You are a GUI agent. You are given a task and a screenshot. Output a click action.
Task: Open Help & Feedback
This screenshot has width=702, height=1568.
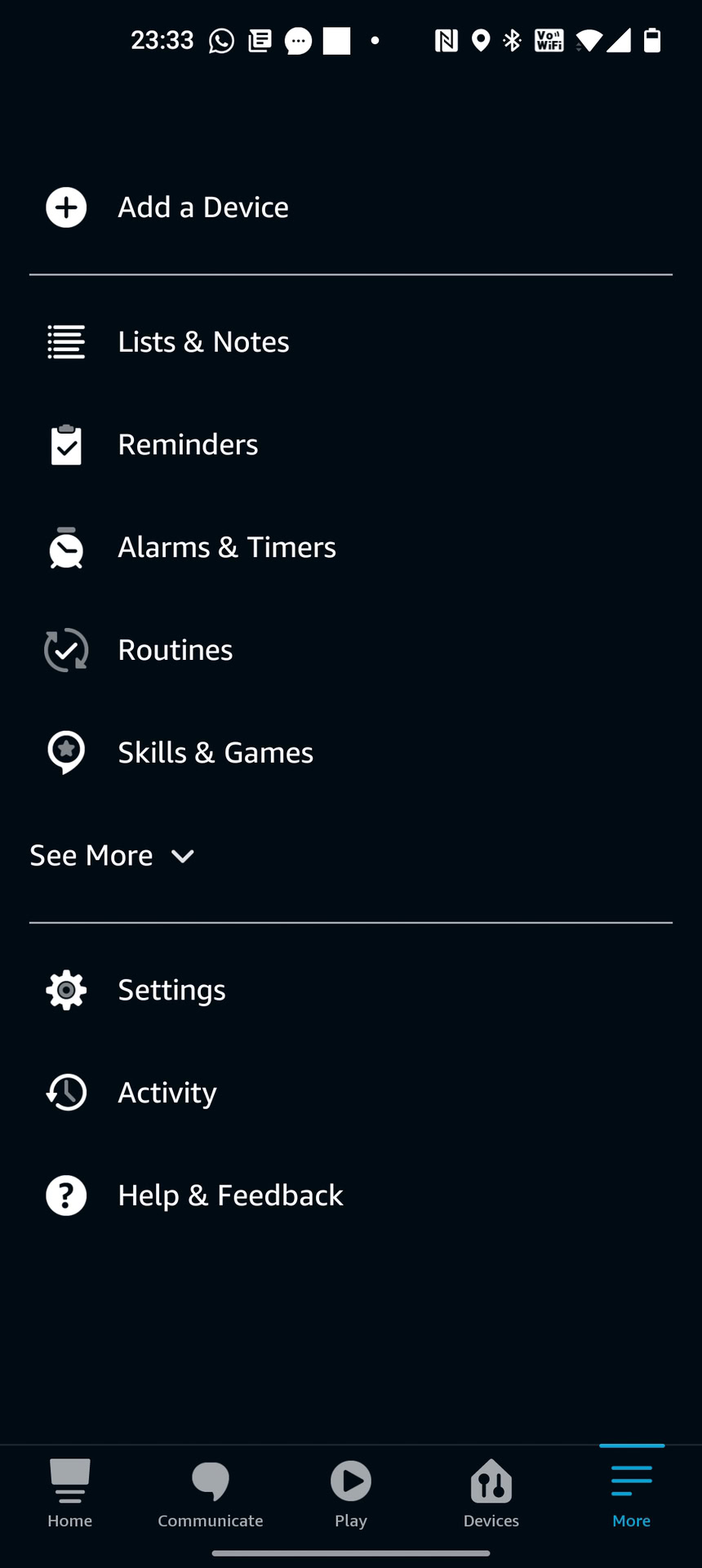[x=230, y=1196]
